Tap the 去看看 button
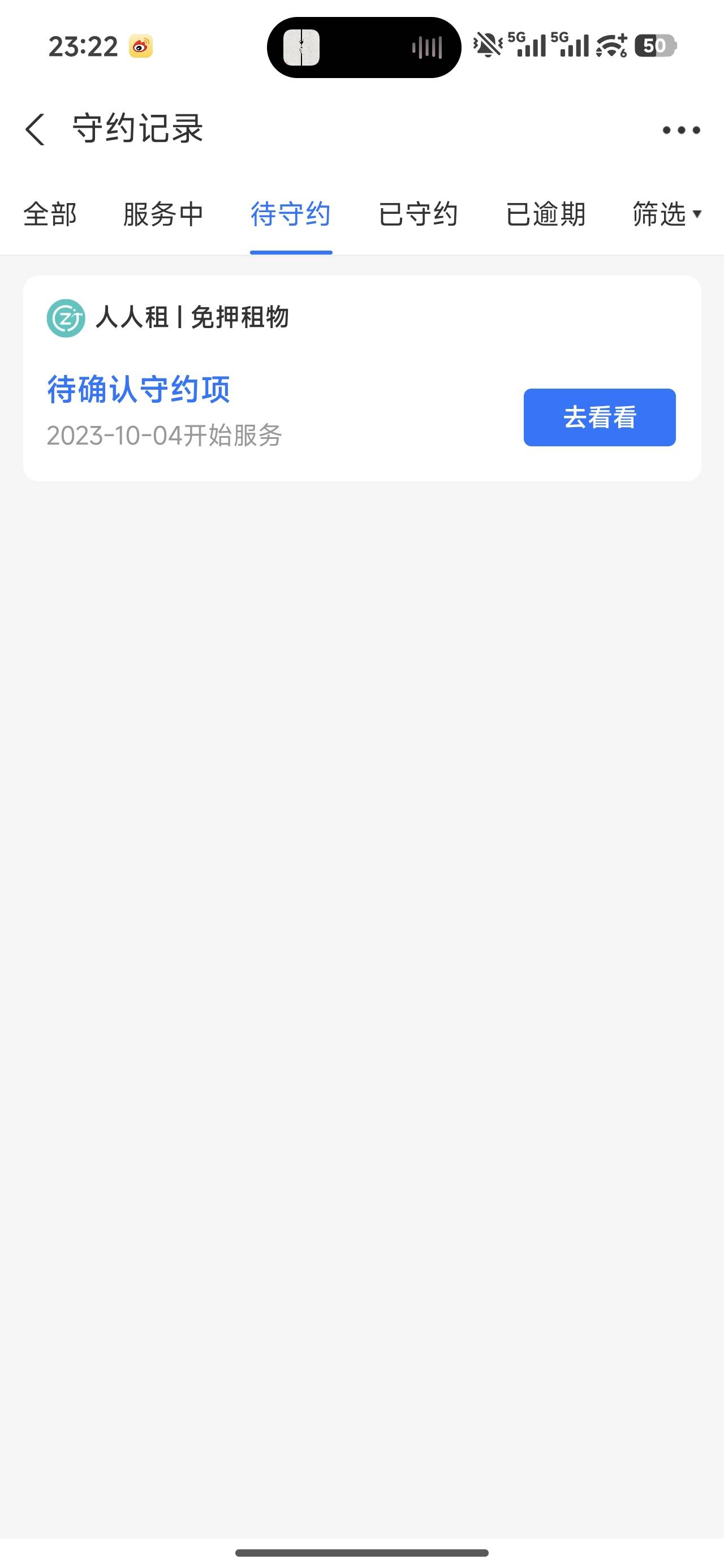Image resolution: width=724 pixels, height=1568 pixels. pyautogui.click(x=600, y=417)
